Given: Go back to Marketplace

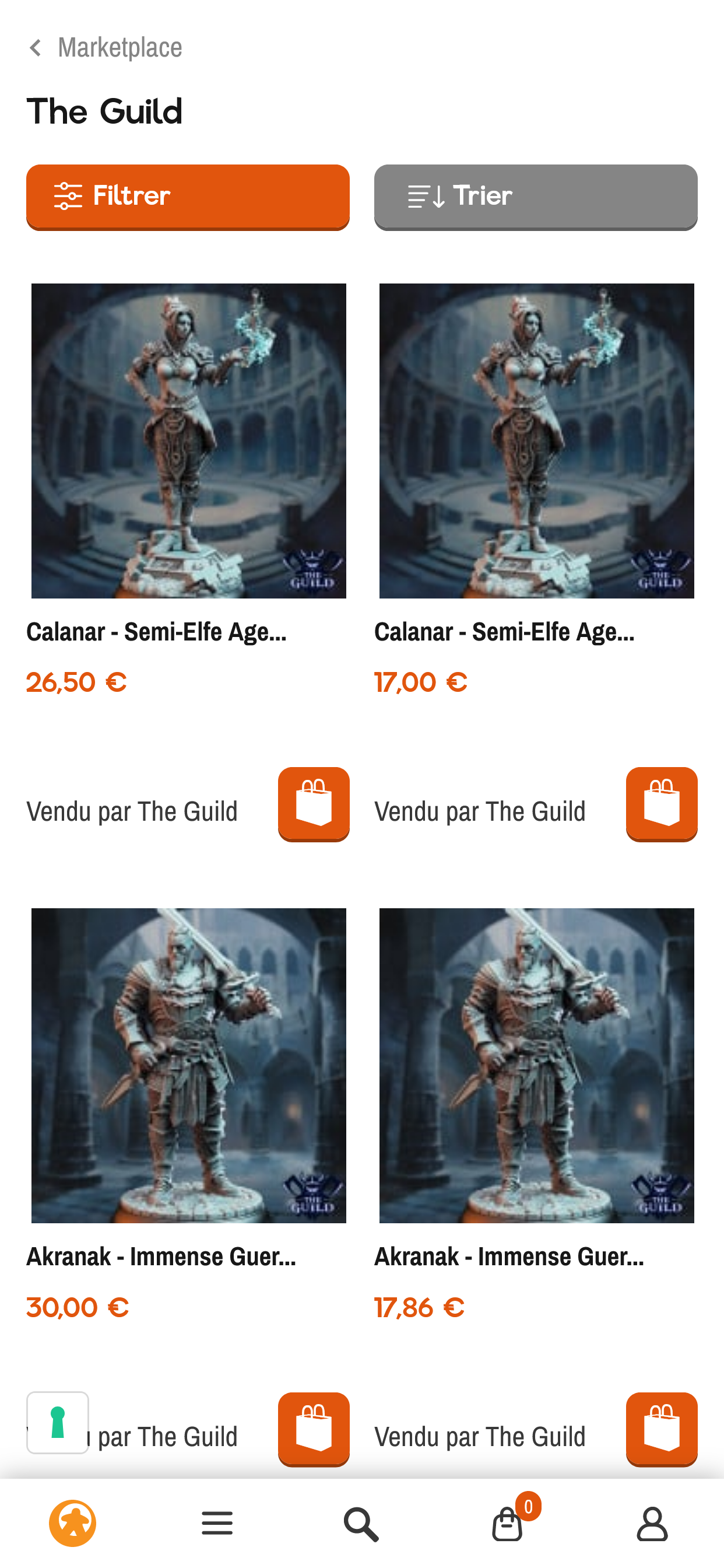Looking at the screenshot, I should [x=106, y=47].
